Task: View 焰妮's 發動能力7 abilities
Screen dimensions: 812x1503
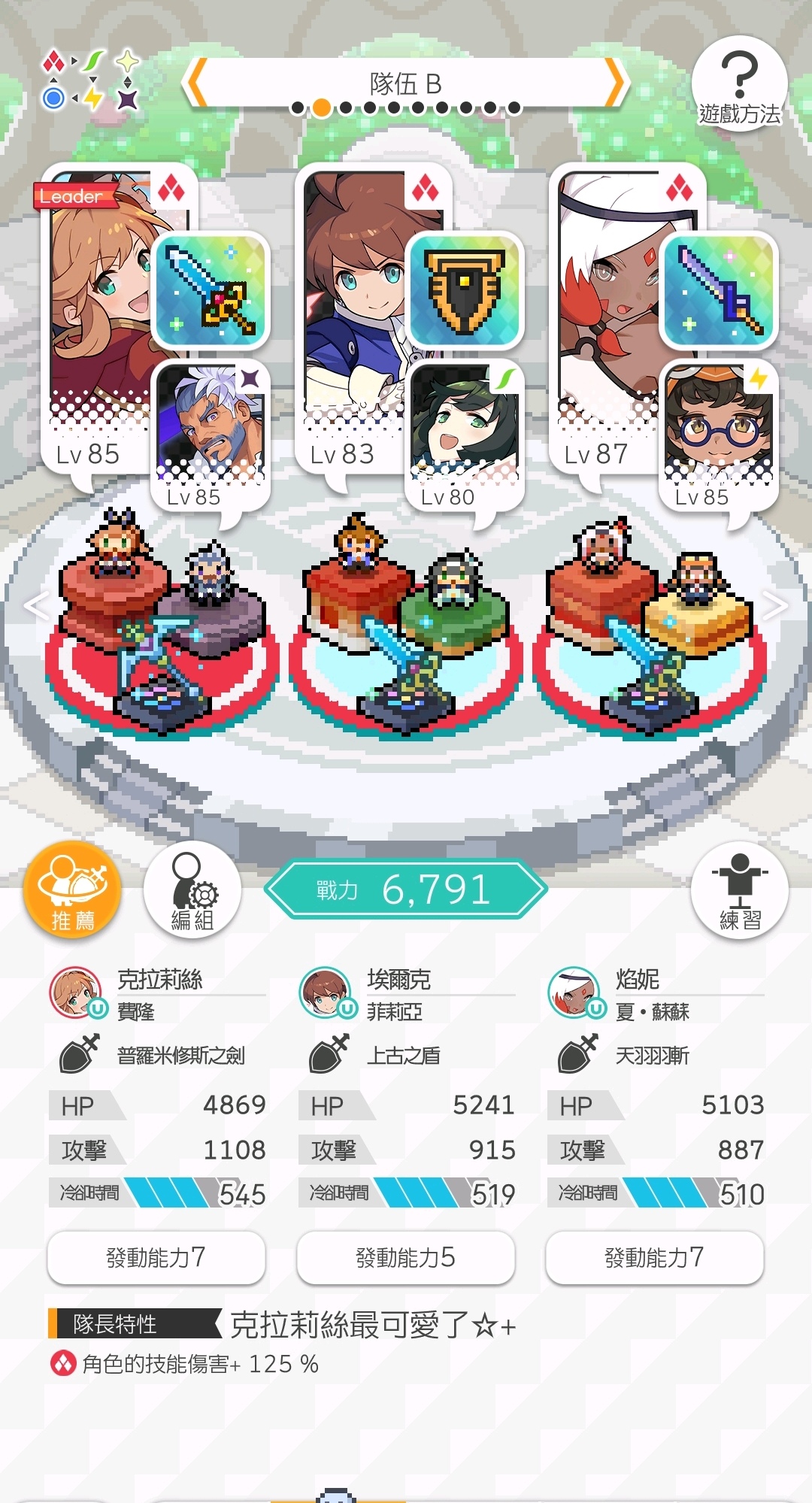Action: [654, 1257]
